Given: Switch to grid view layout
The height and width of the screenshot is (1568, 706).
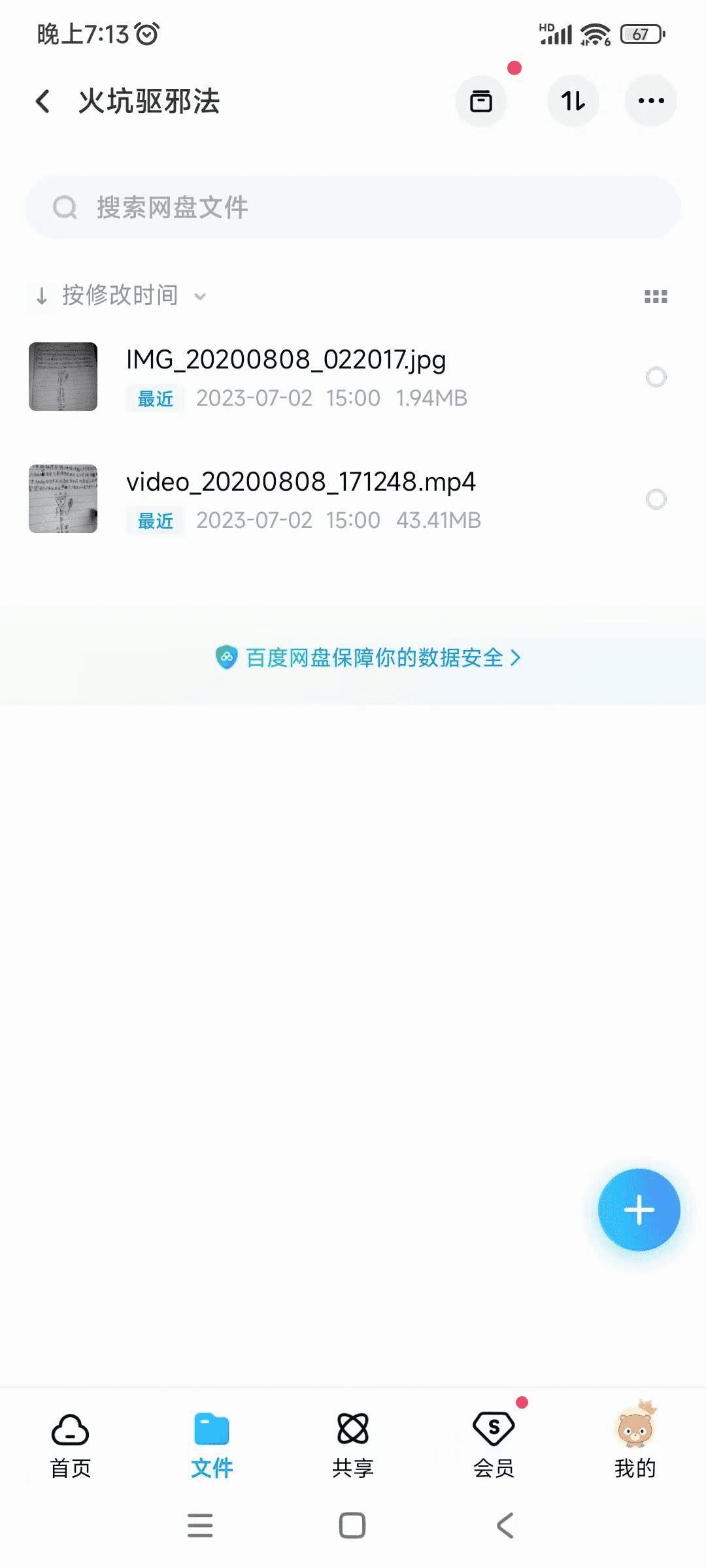Looking at the screenshot, I should coord(656,297).
